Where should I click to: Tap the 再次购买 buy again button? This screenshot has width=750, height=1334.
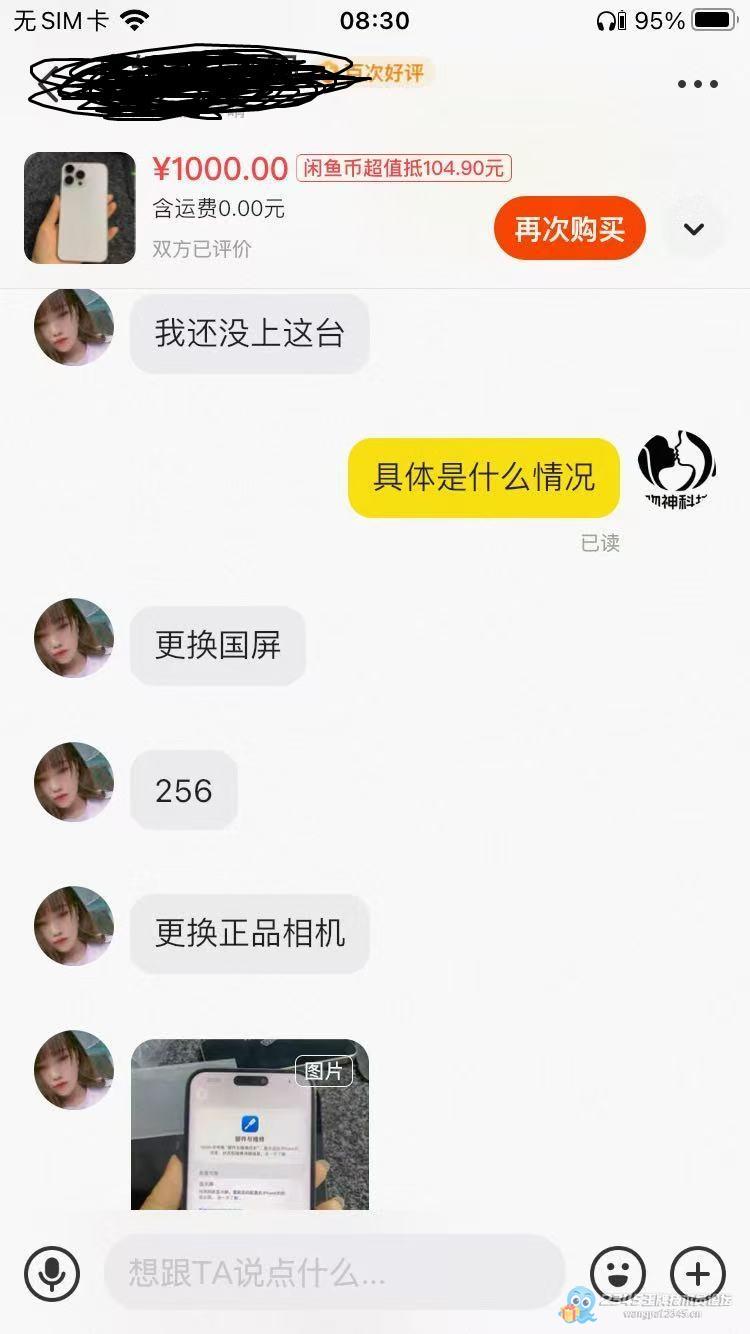(x=569, y=228)
